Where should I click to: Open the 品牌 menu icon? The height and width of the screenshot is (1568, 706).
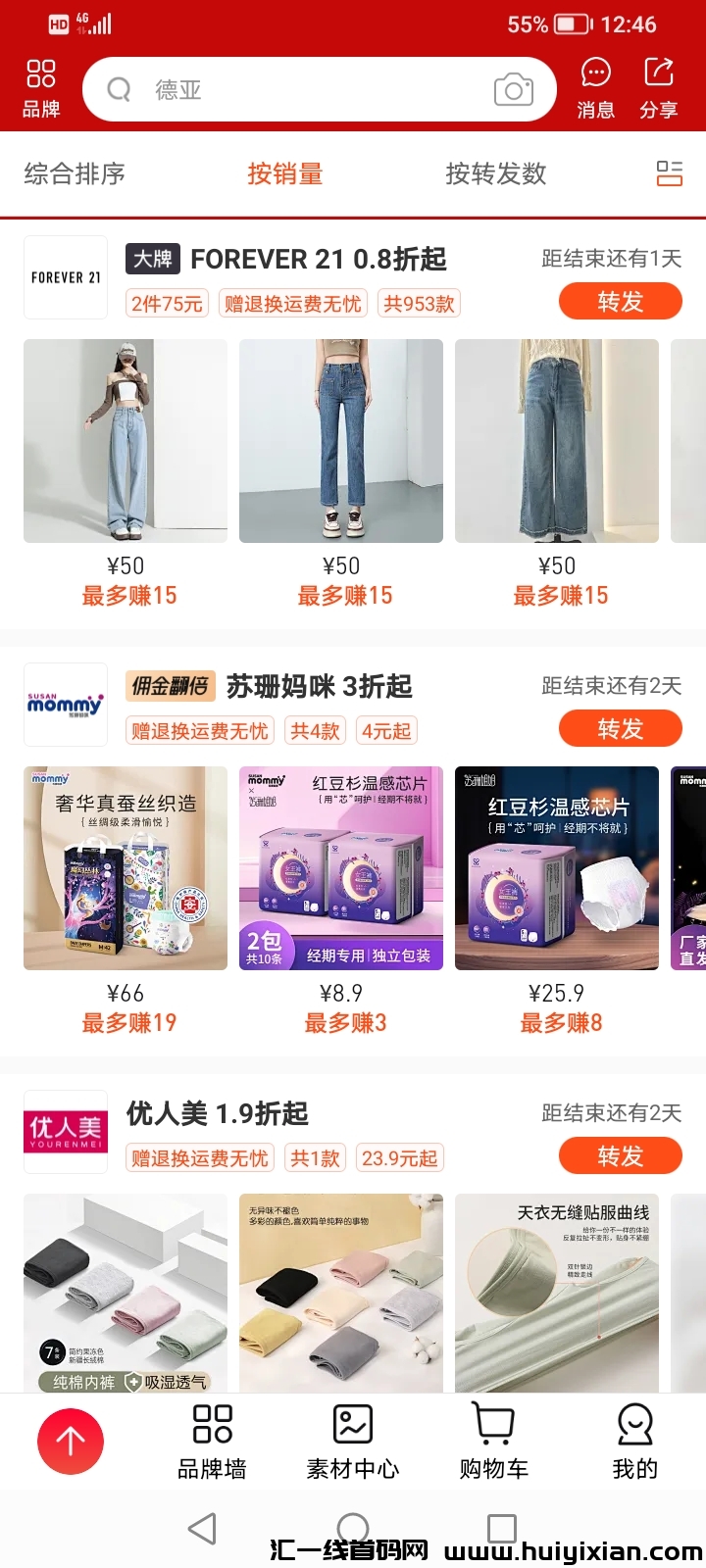click(41, 87)
